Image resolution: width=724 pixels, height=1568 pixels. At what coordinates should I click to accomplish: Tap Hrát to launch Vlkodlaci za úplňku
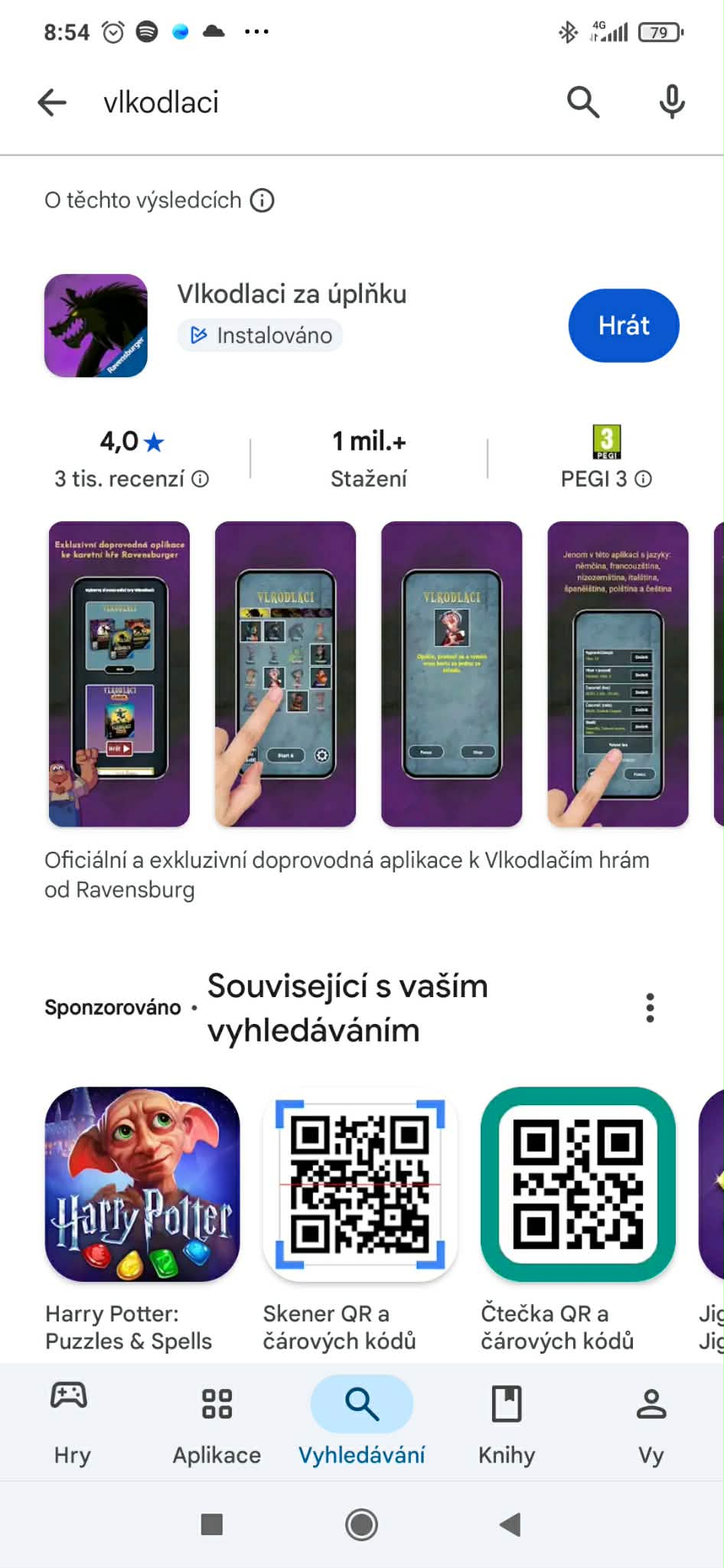pos(623,325)
